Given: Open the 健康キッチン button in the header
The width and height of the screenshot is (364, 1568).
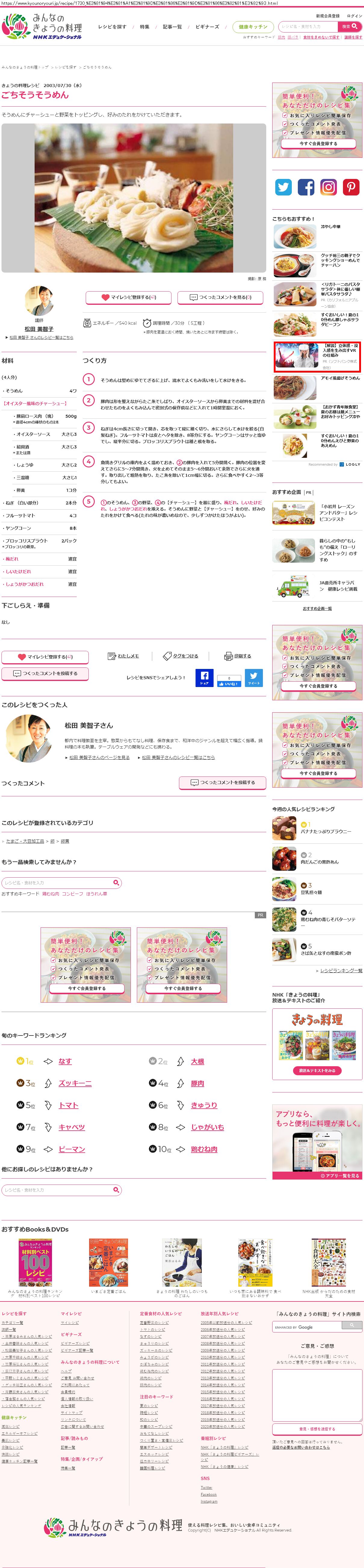Looking at the screenshot, I should (253, 27).
